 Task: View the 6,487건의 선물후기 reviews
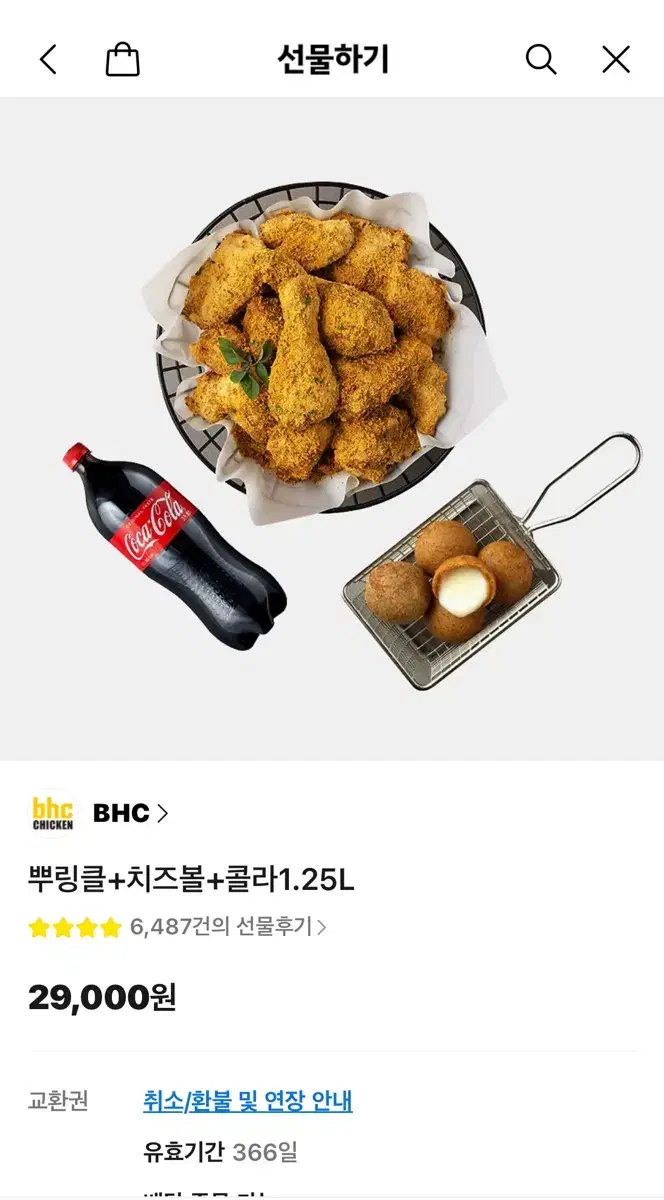pyautogui.click(x=228, y=927)
